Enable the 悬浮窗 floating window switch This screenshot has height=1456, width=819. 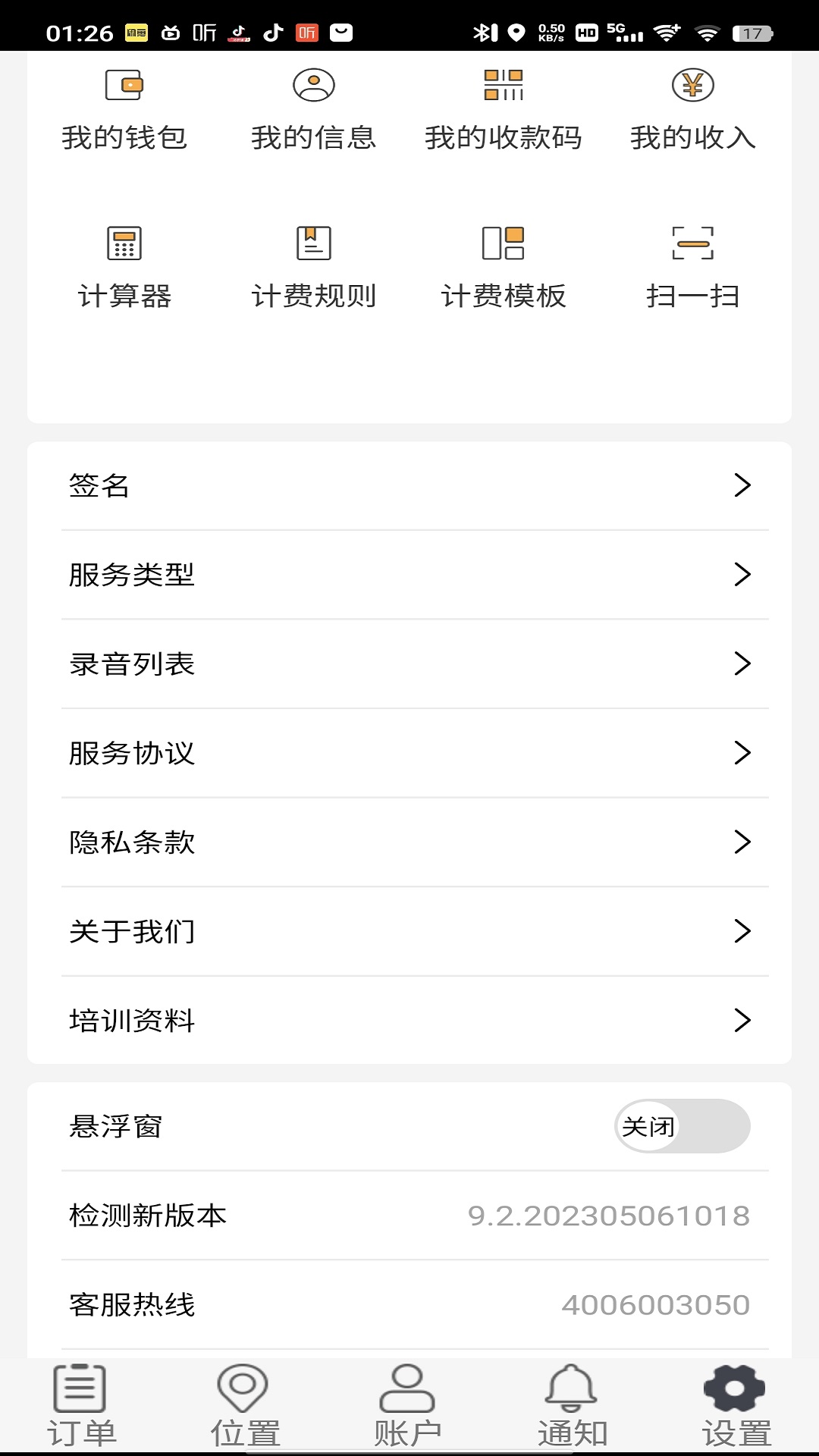(x=680, y=1127)
